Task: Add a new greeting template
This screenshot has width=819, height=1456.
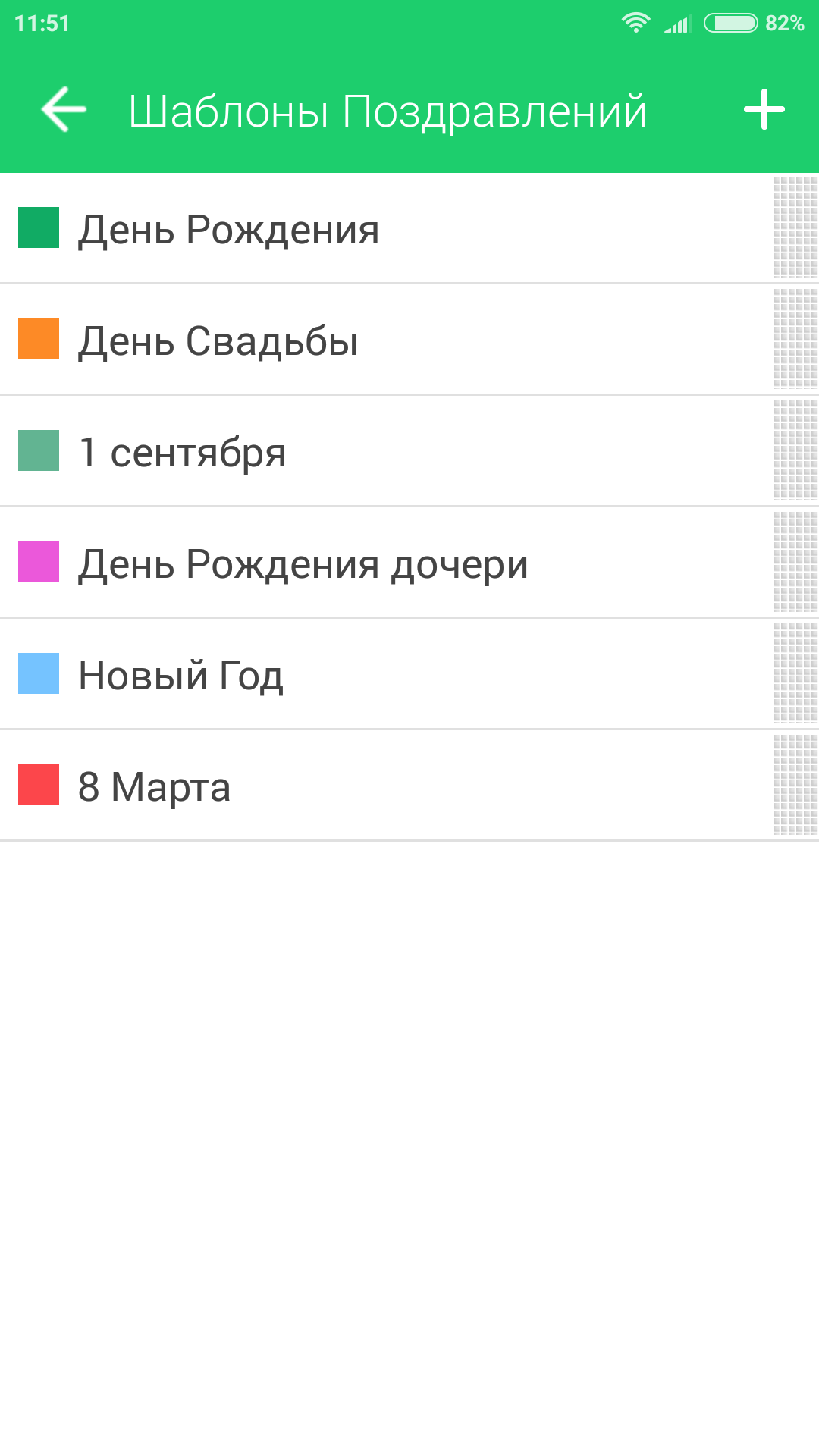Action: click(764, 110)
